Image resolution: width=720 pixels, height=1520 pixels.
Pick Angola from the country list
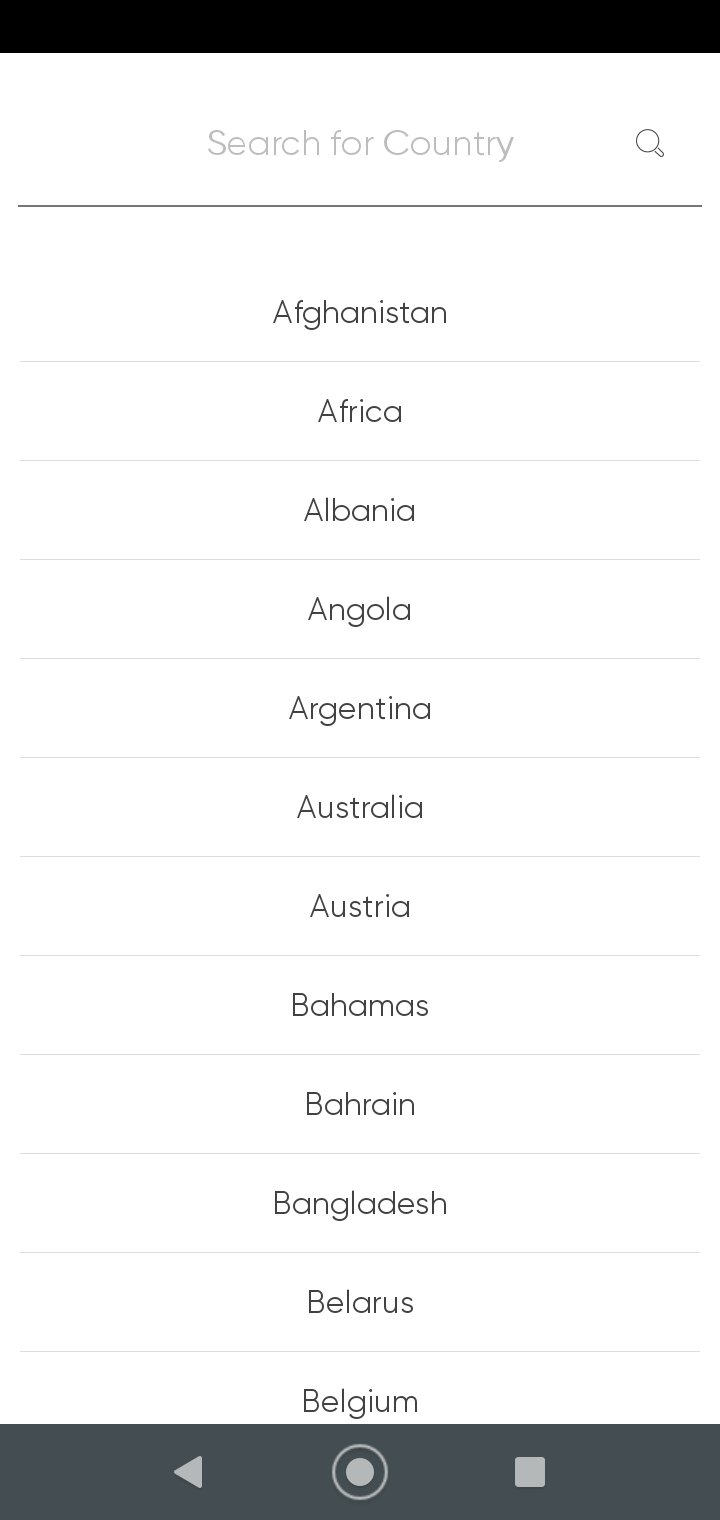[x=360, y=610]
